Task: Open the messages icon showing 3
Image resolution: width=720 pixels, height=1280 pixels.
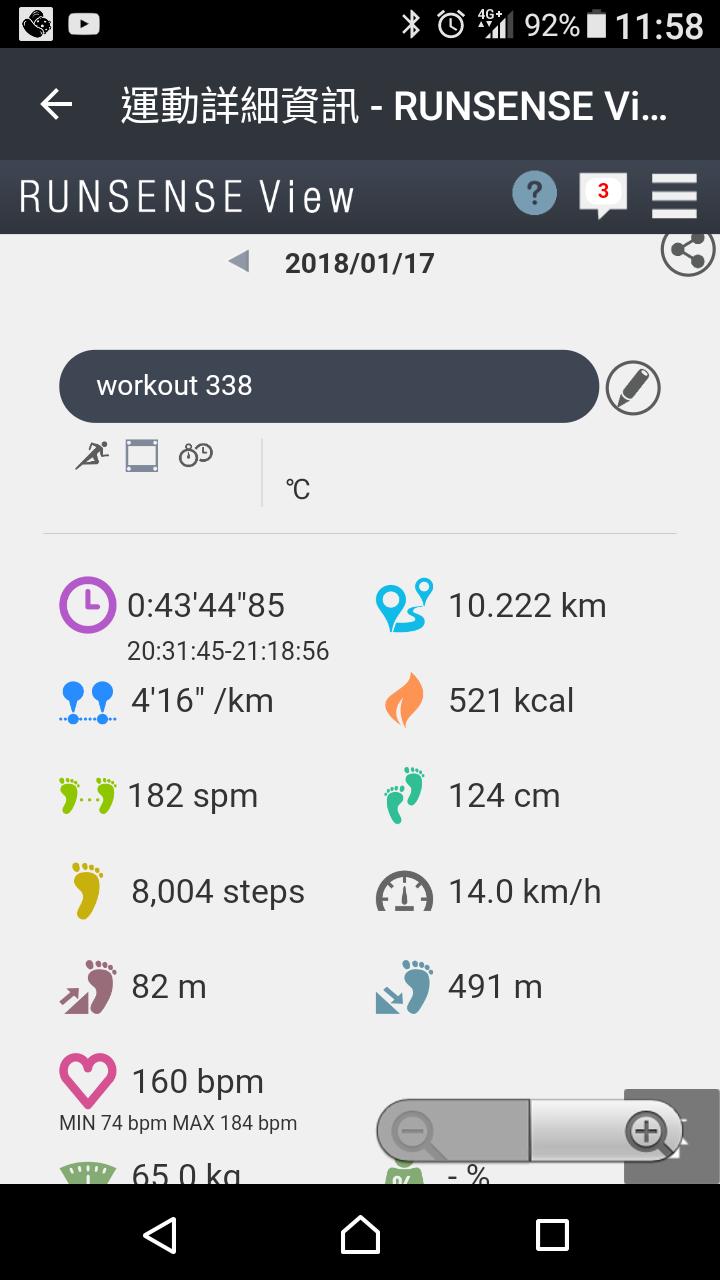Action: 603,194
